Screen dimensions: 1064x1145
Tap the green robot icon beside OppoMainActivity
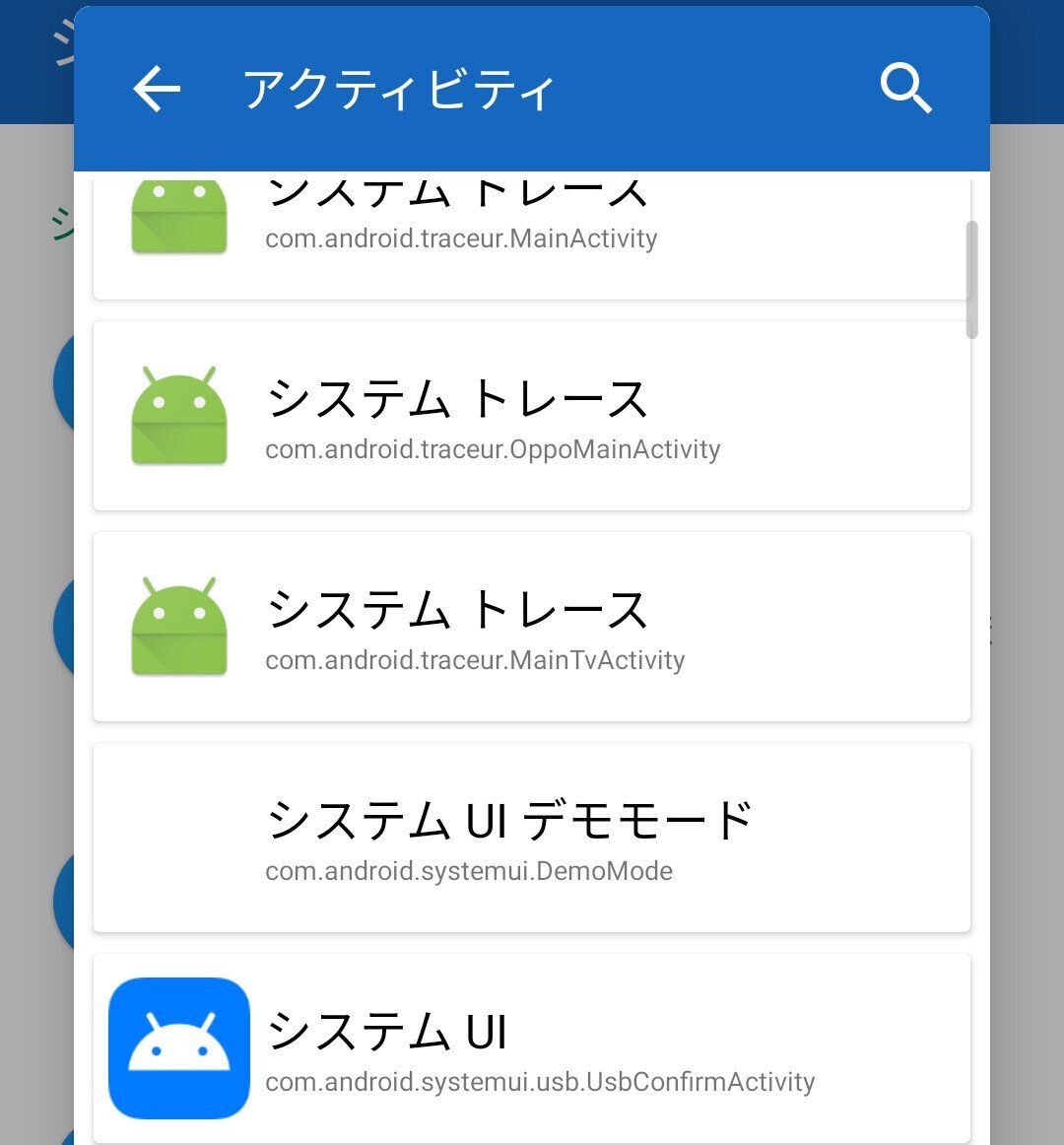click(x=178, y=415)
